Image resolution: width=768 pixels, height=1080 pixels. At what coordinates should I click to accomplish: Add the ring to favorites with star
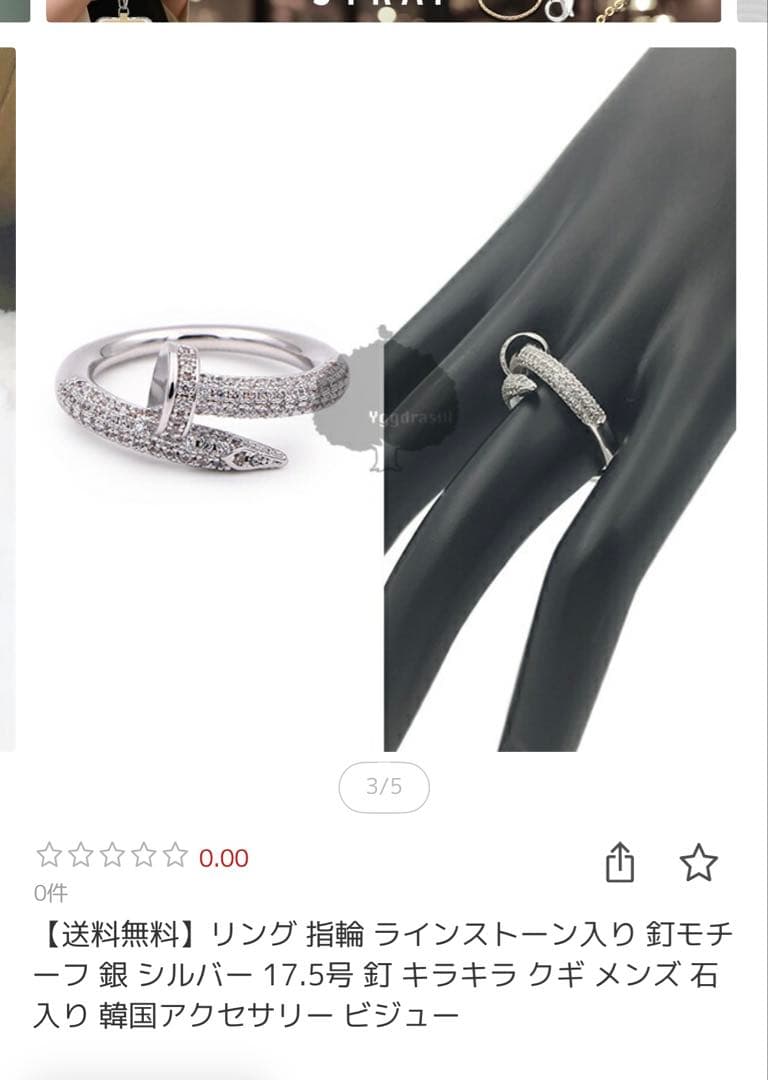[698, 862]
